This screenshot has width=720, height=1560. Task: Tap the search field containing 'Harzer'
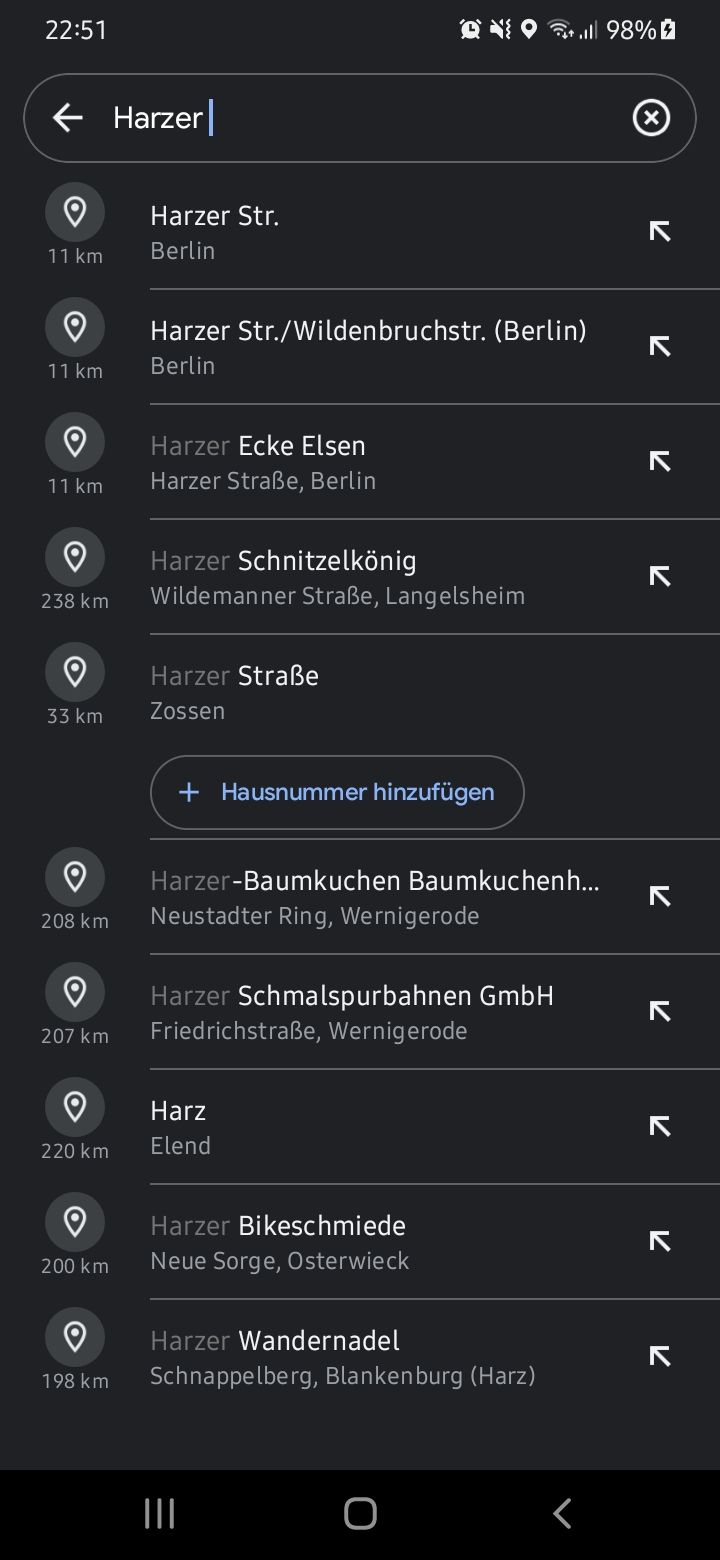click(x=360, y=118)
